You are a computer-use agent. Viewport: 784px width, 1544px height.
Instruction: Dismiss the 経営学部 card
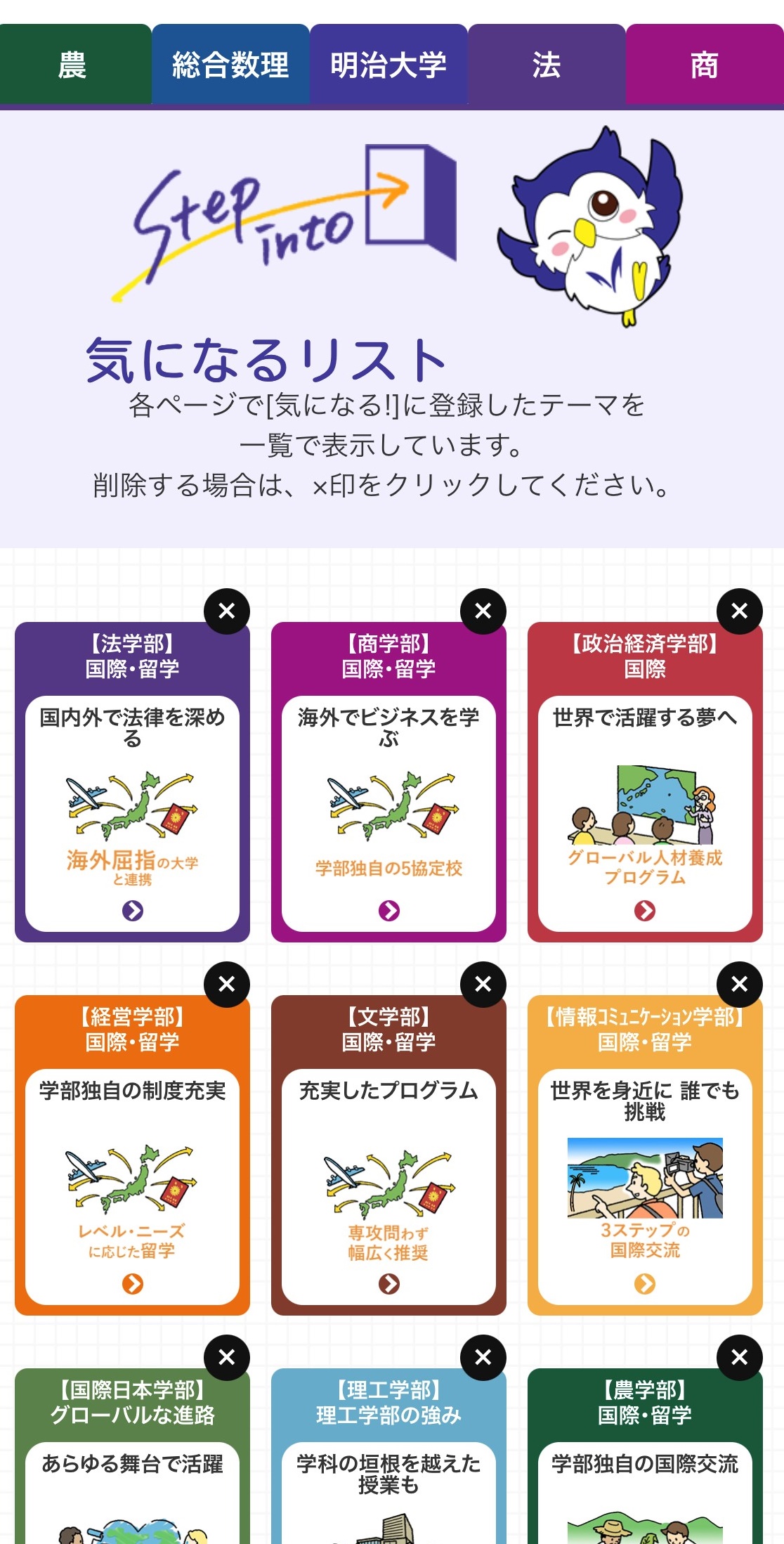point(227,984)
